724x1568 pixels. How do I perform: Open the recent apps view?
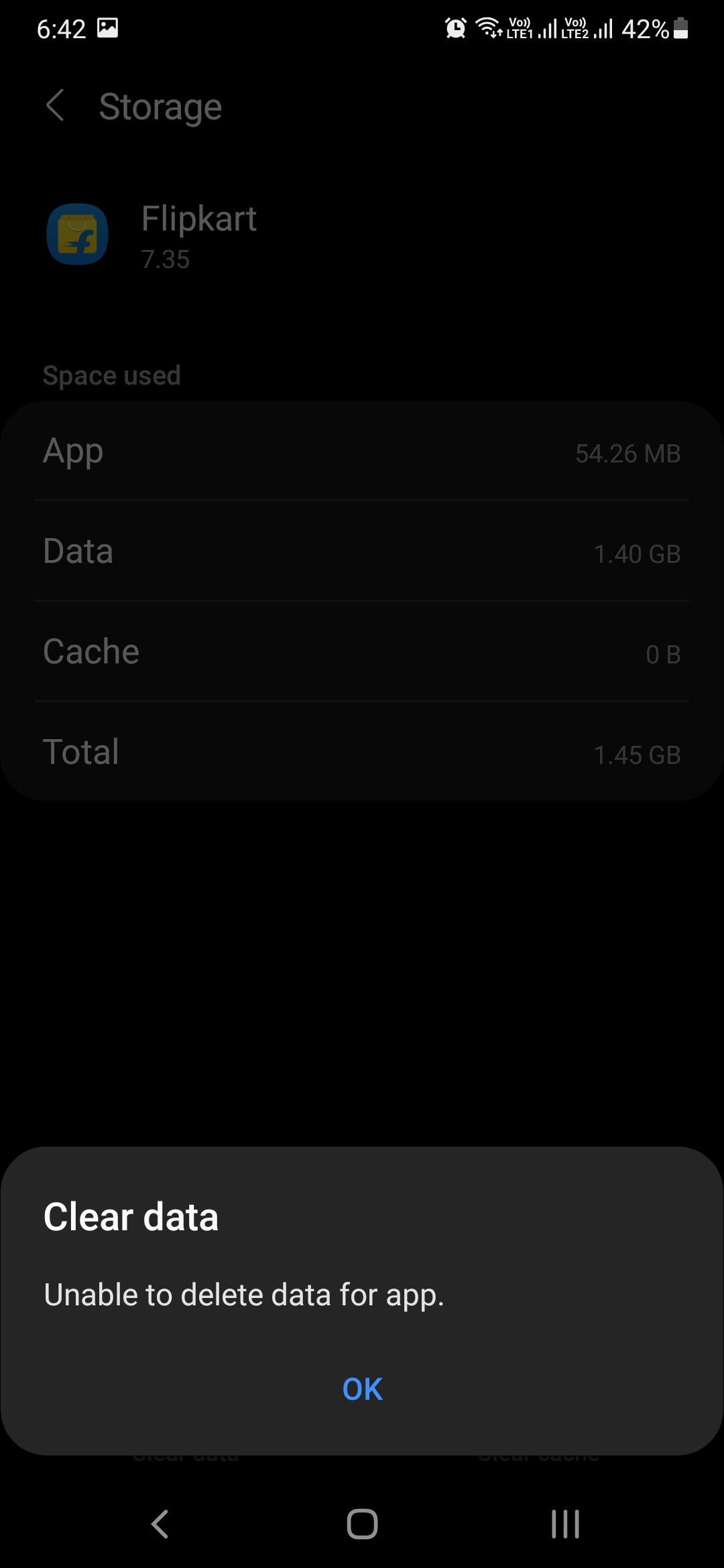tap(565, 1524)
